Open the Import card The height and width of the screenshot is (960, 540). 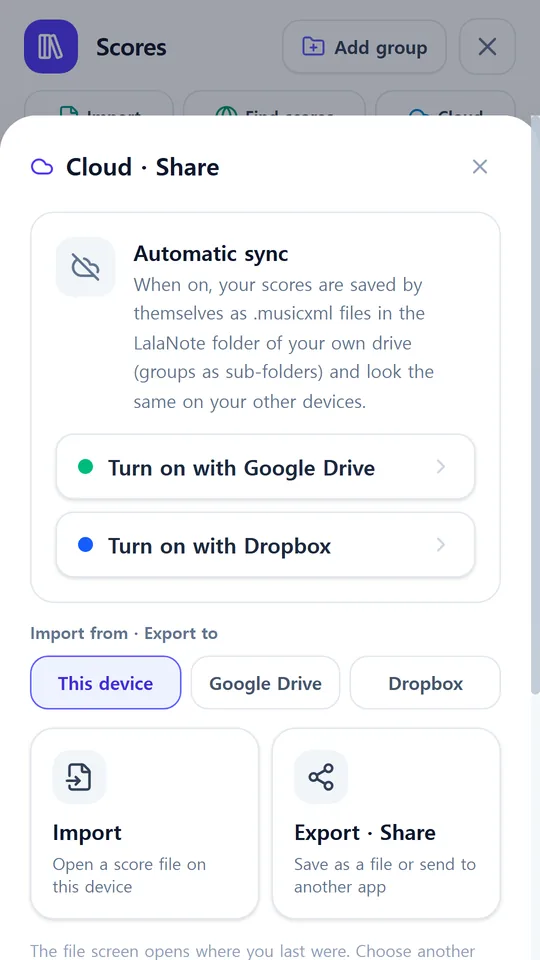(144, 823)
